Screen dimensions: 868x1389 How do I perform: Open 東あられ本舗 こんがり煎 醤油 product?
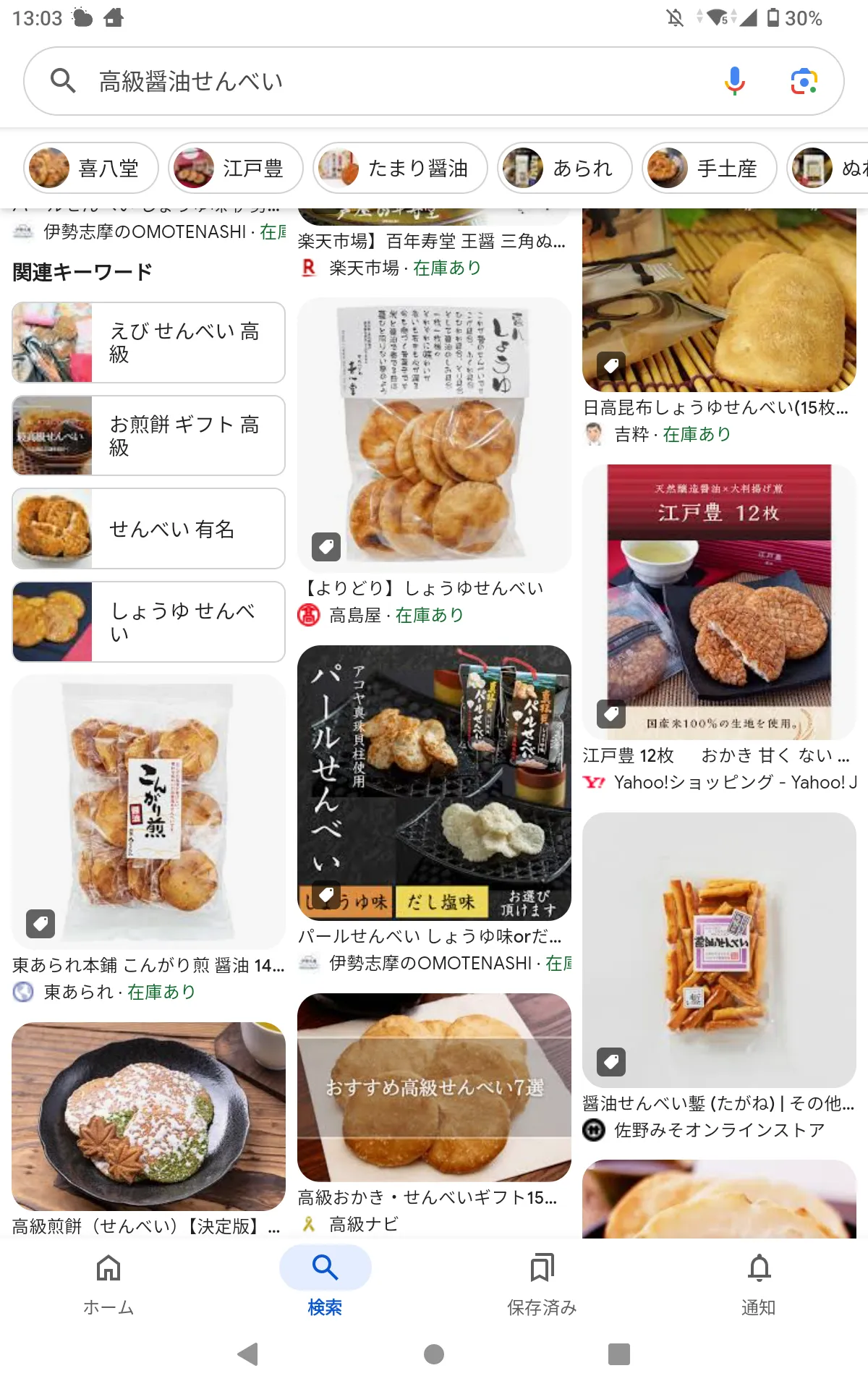coord(149,812)
